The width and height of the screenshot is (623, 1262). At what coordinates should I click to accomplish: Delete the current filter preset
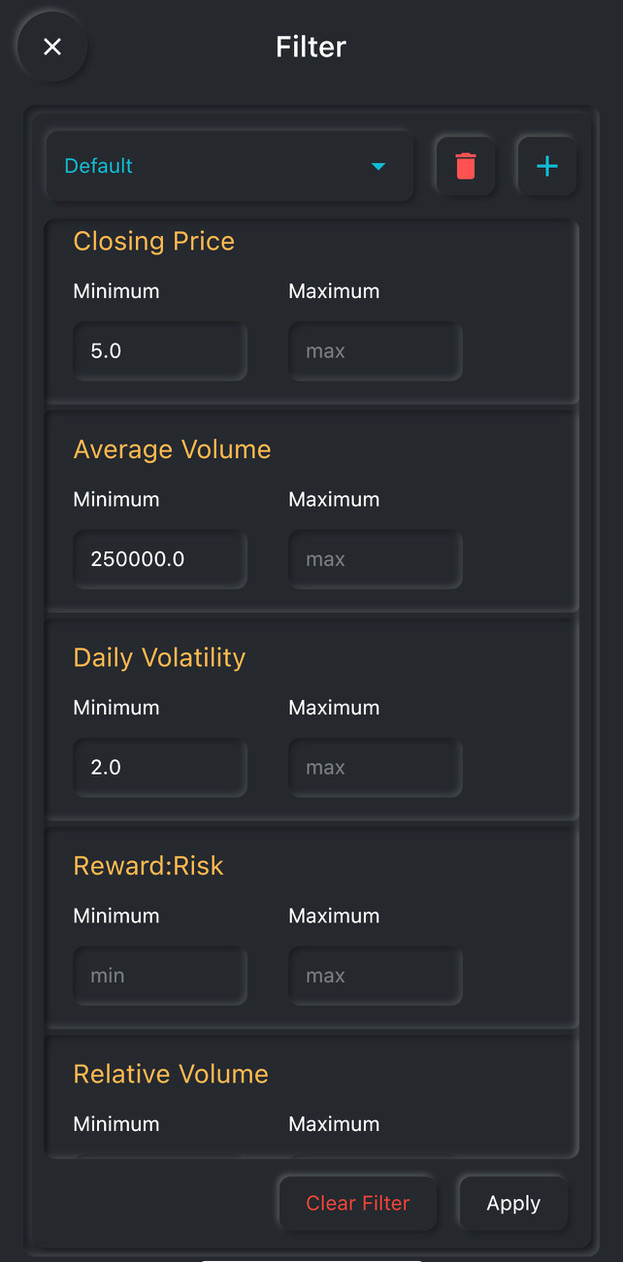[x=465, y=166]
